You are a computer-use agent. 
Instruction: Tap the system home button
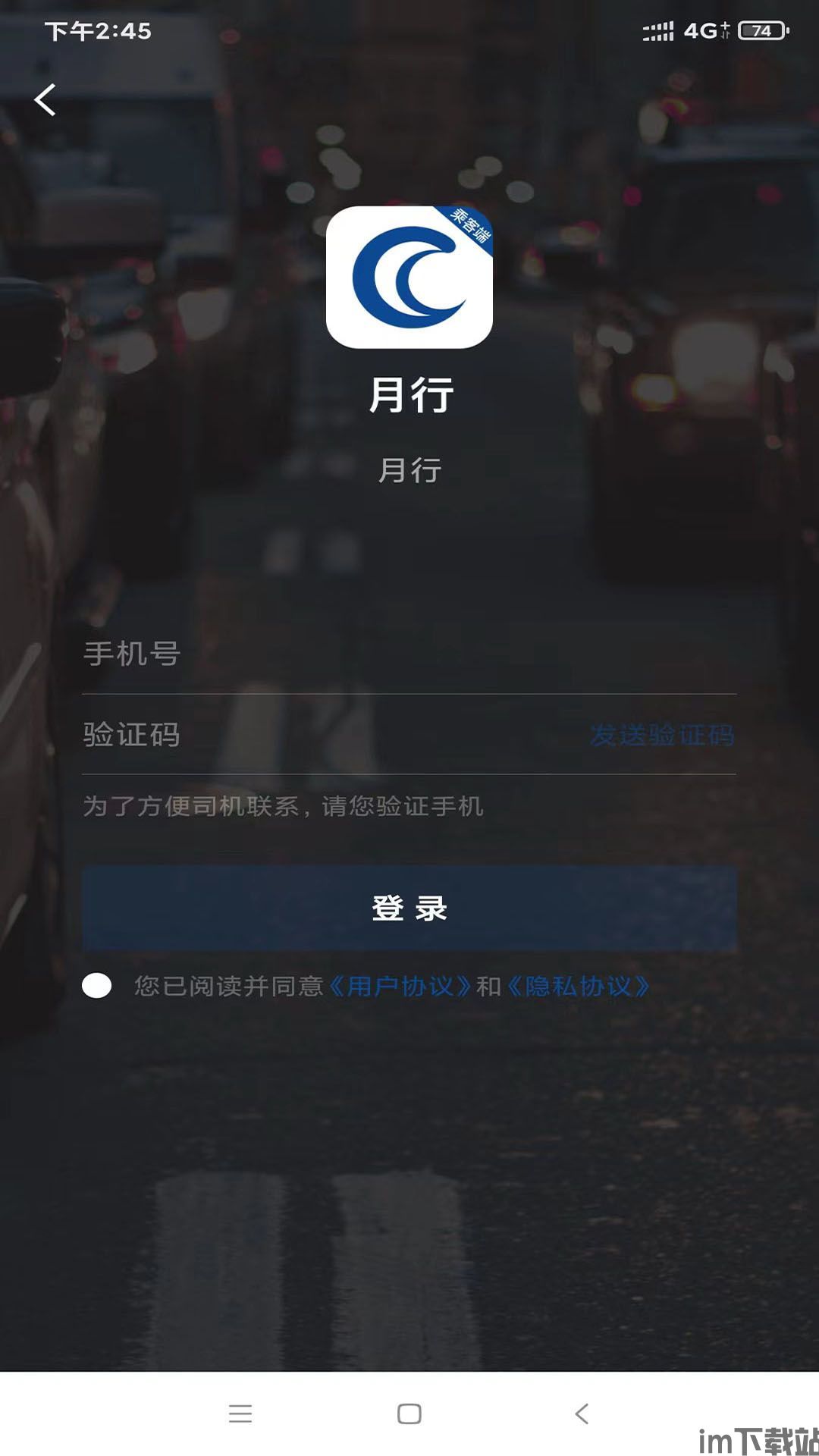(409, 1414)
